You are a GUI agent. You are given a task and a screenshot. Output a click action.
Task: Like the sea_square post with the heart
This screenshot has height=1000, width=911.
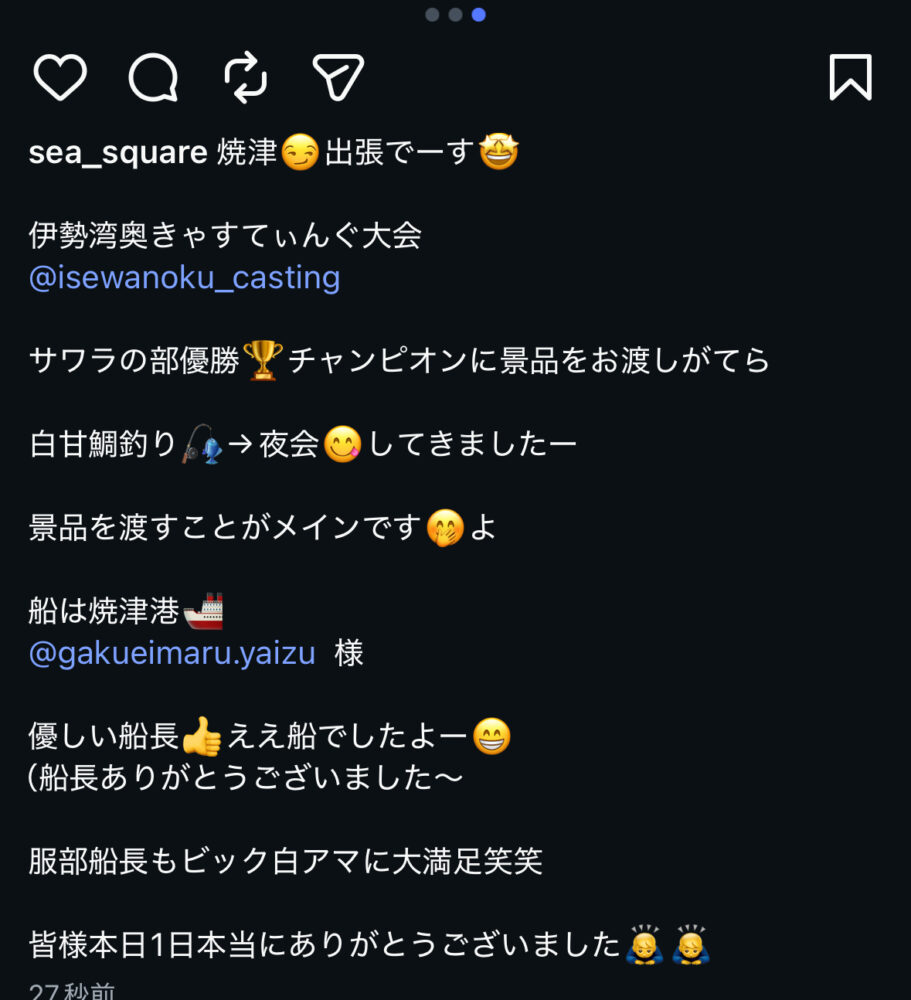tap(60, 77)
